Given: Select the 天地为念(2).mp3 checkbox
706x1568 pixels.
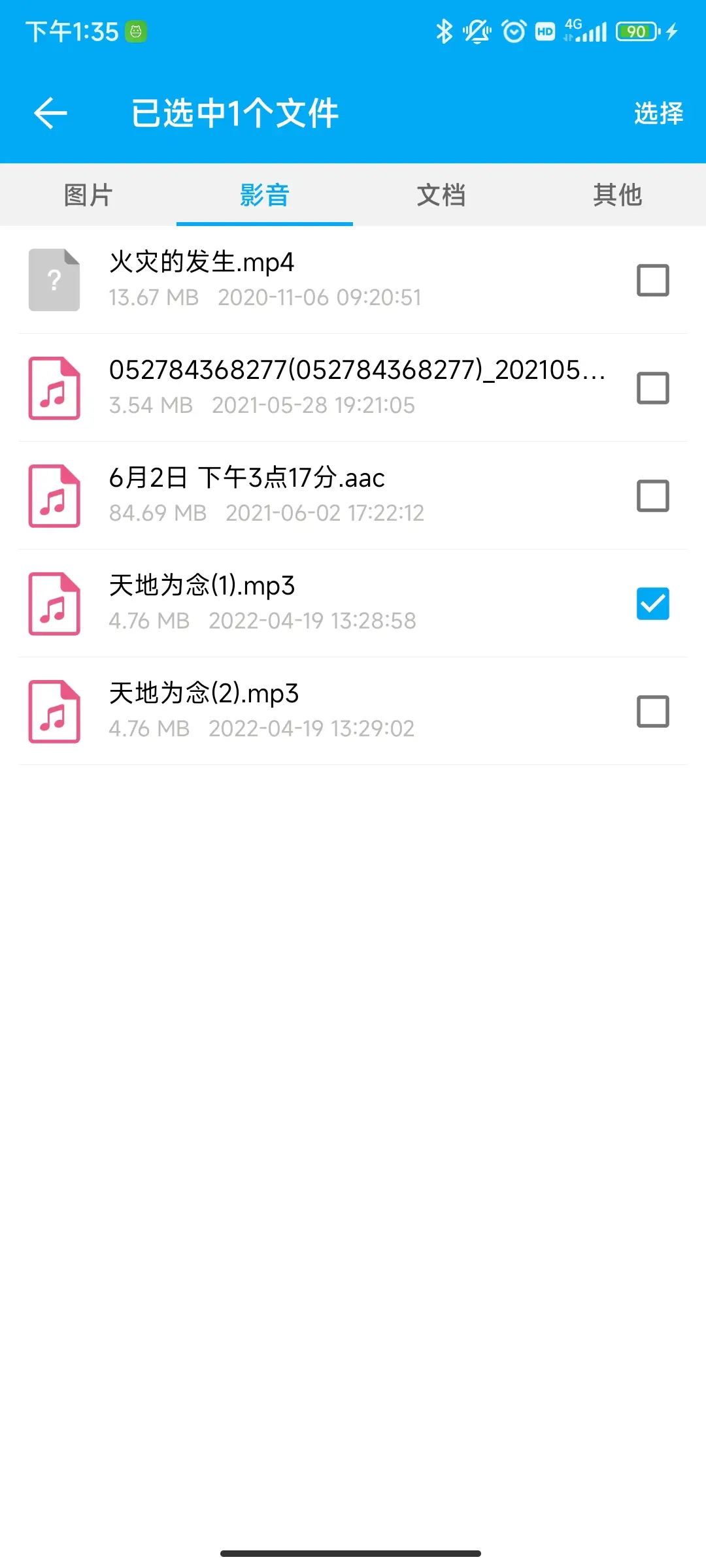Looking at the screenshot, I should click(x=652, y=711).
